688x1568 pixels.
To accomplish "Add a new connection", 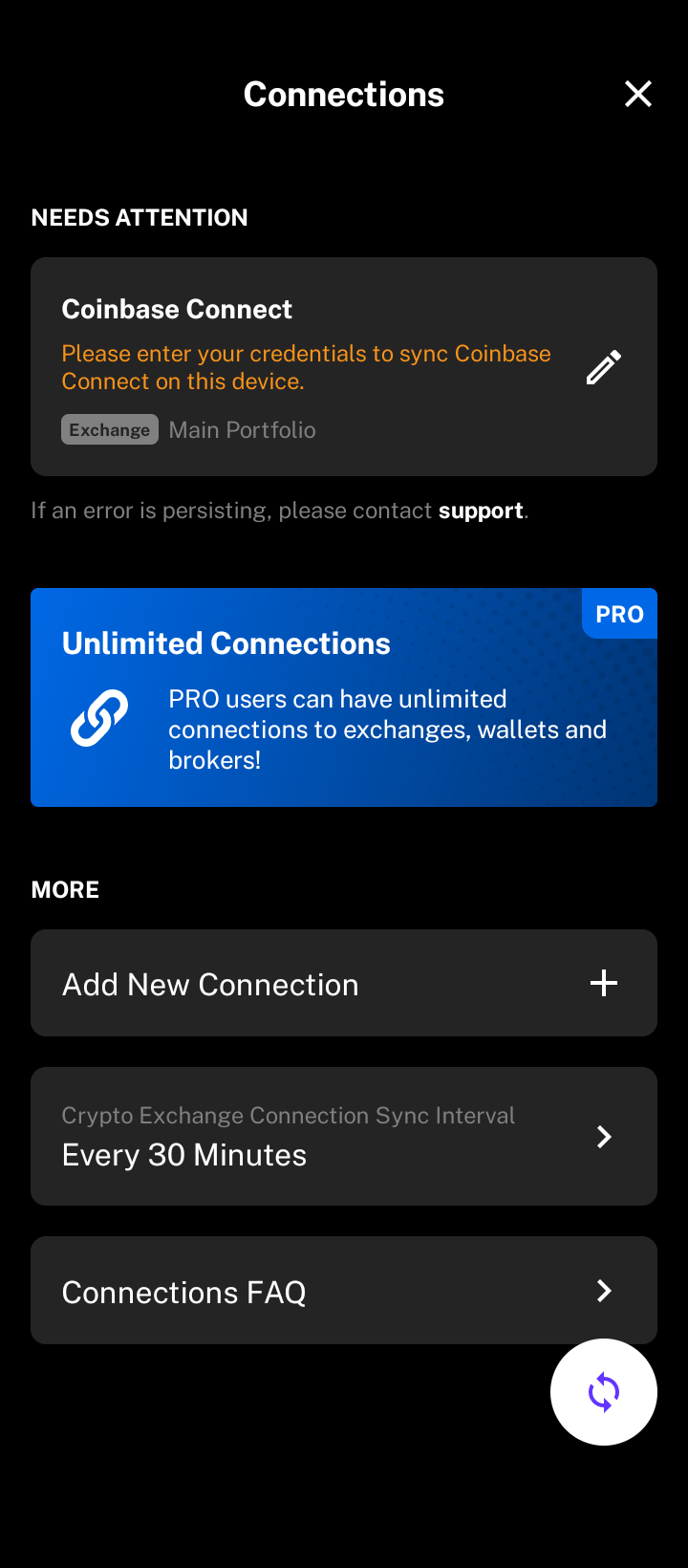I will (344, 983).
